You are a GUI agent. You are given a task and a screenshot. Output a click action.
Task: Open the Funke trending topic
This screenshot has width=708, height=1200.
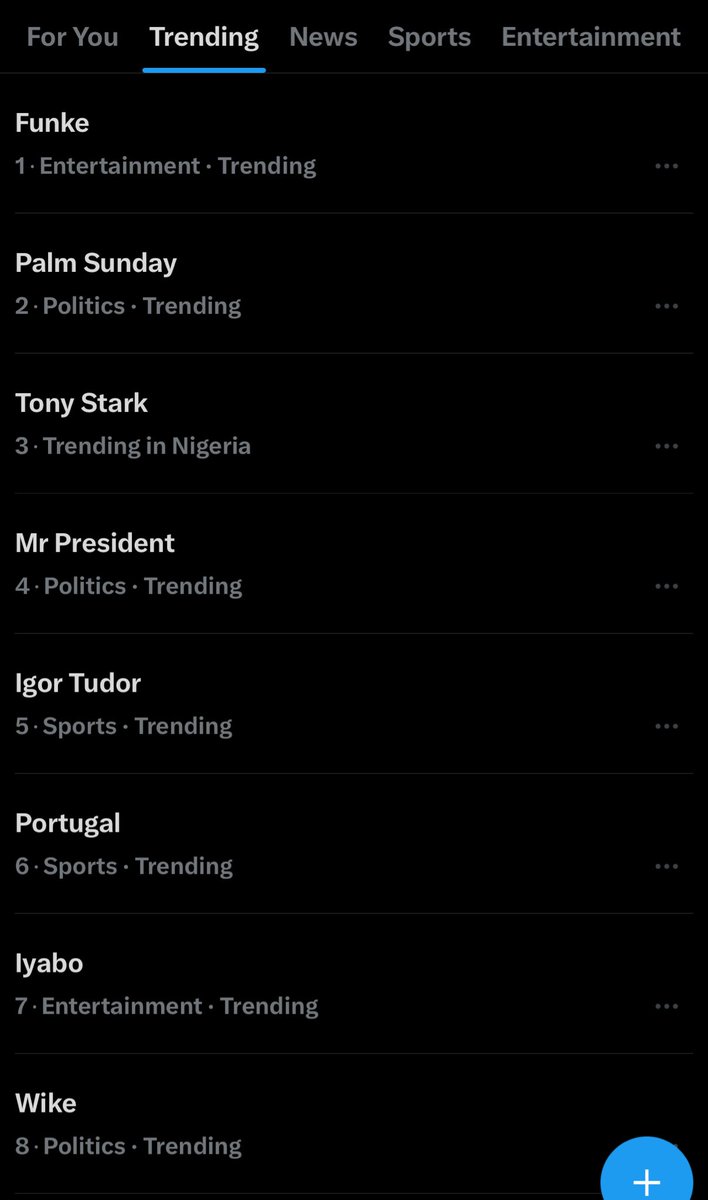click(x=52, y=123)
